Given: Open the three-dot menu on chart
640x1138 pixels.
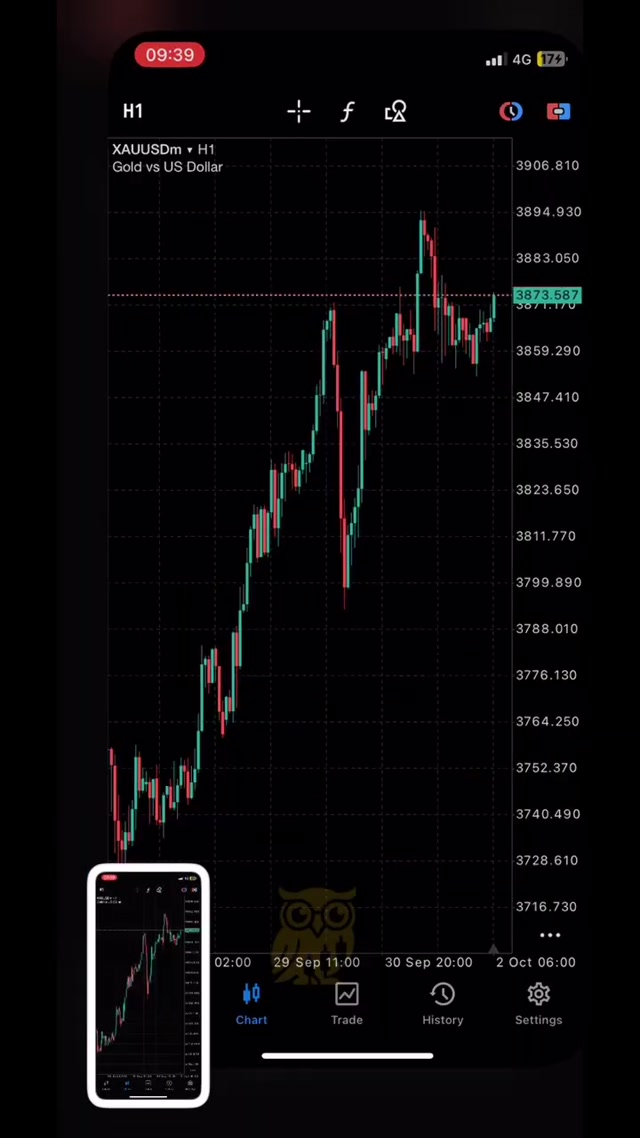Looking at the screenshot, I should [x=550, y=935].
